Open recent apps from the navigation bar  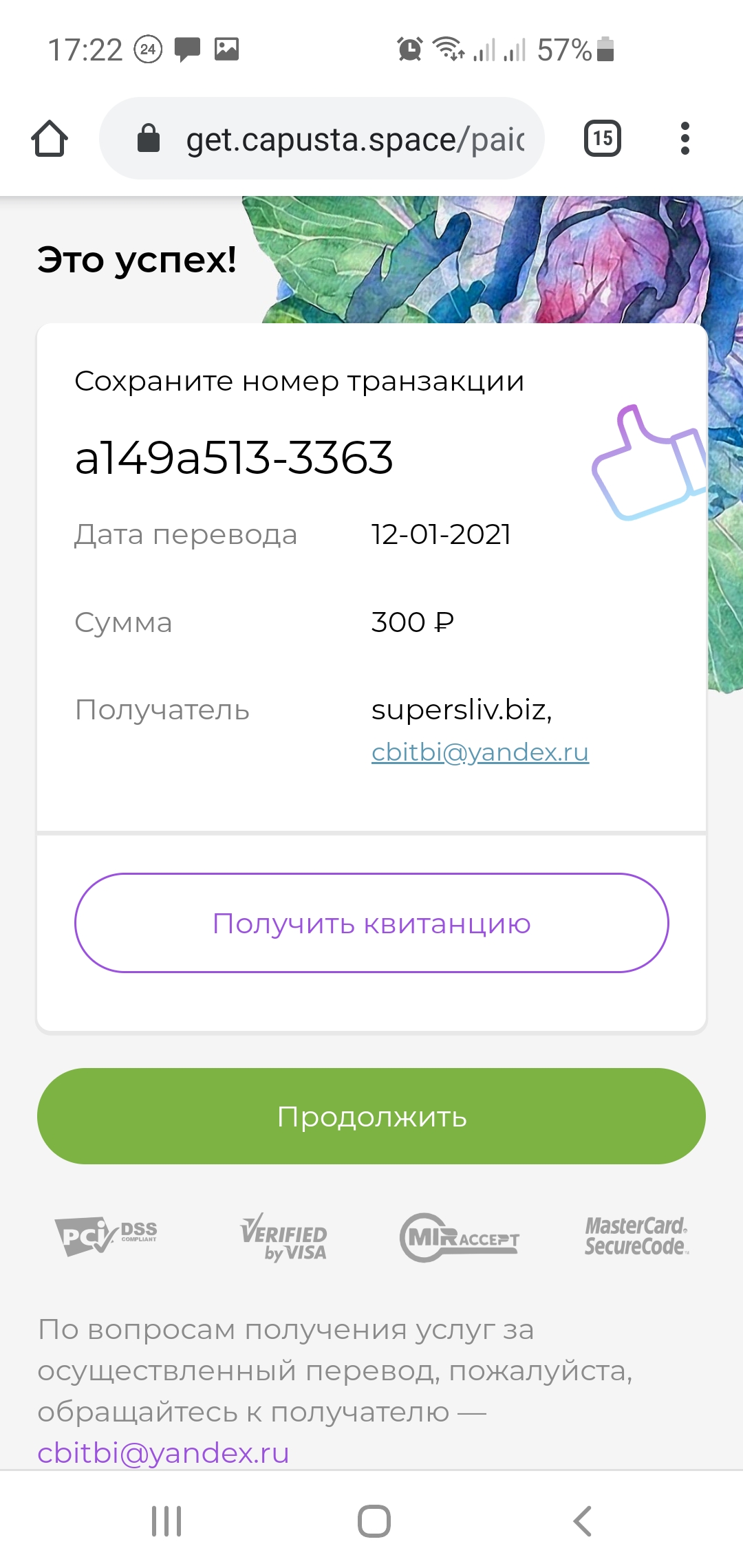tap(166, 1521)
